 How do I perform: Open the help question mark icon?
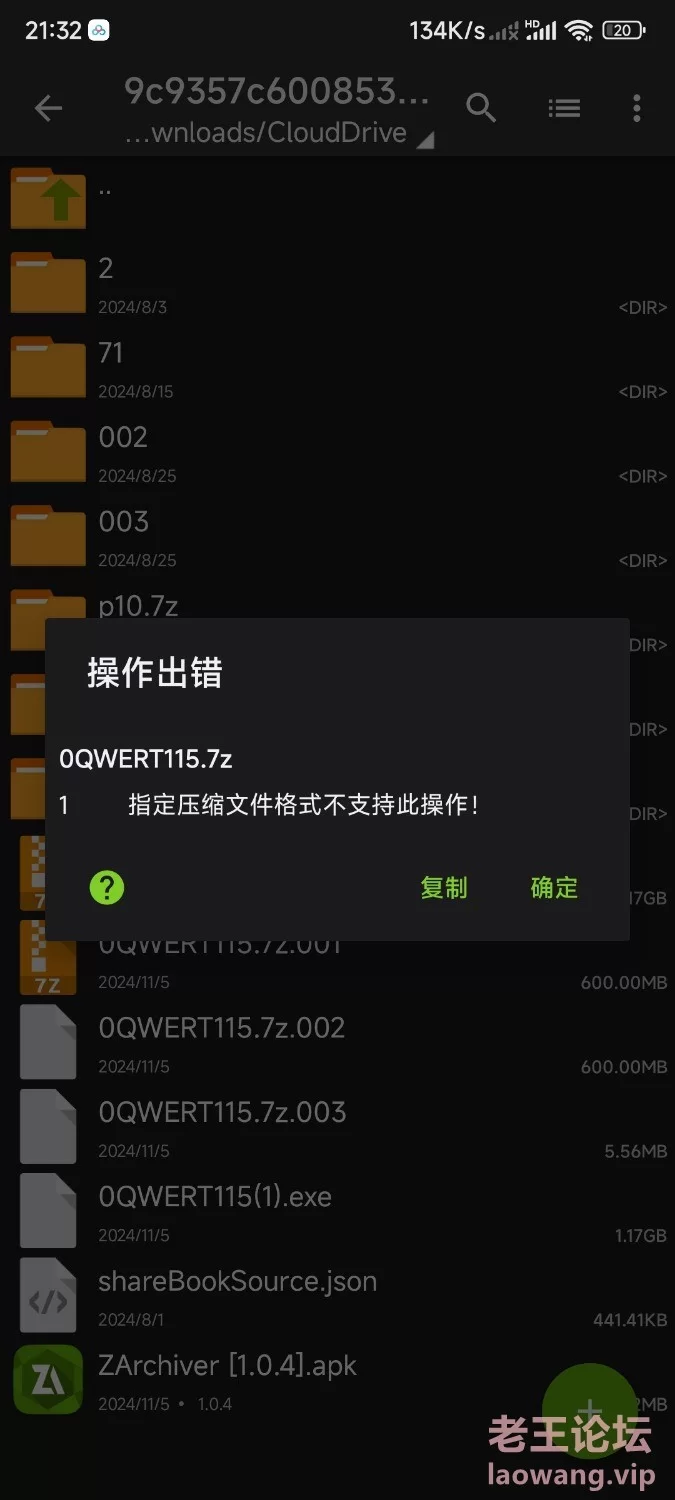point(107,887)
